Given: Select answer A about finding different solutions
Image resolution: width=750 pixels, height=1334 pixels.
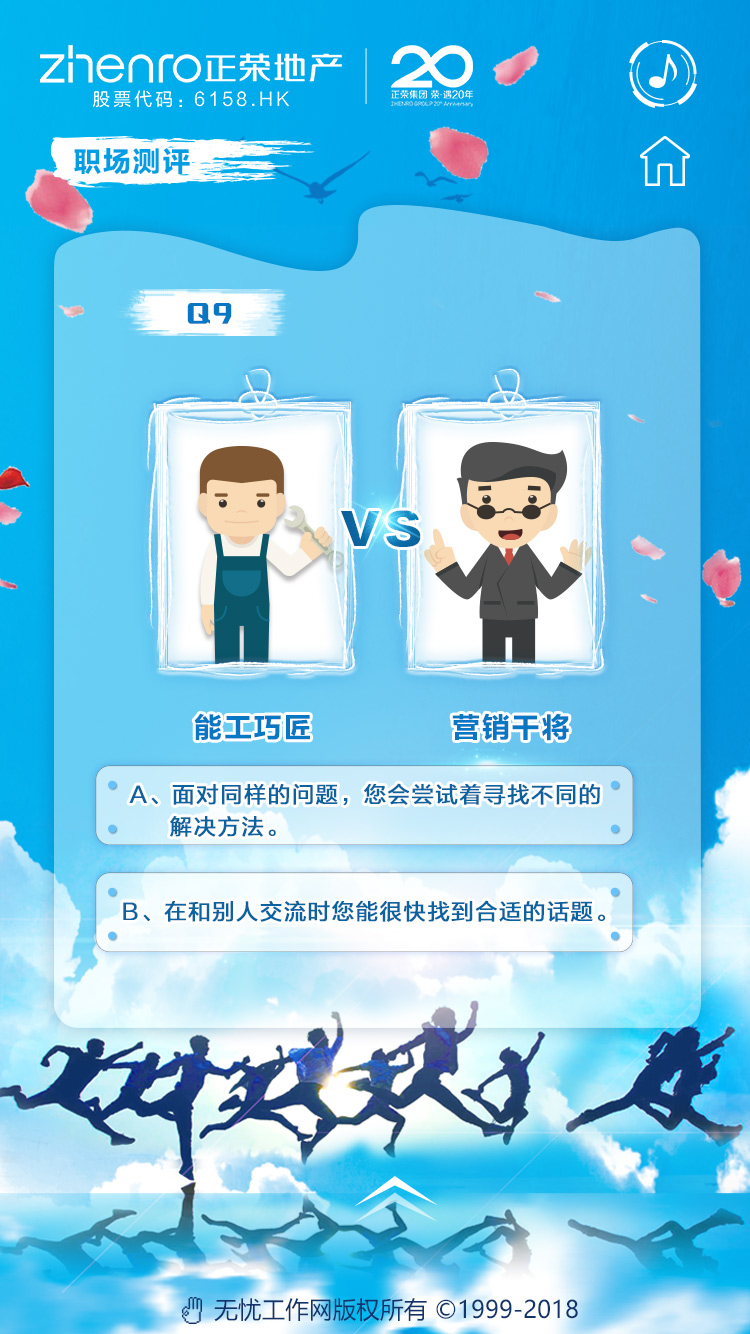Looking at the screenshot, I should click(x=364, y=806).
